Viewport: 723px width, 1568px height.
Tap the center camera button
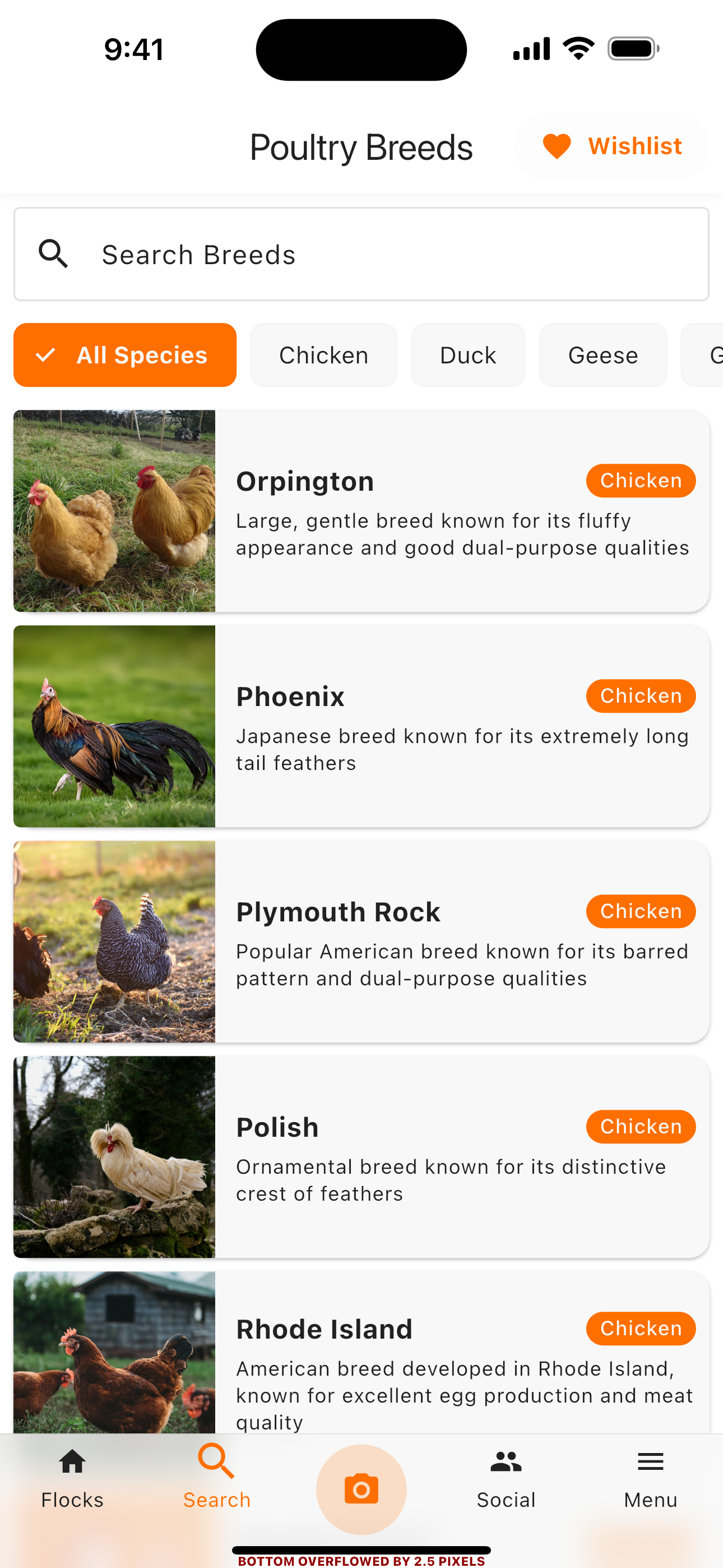361,1489
